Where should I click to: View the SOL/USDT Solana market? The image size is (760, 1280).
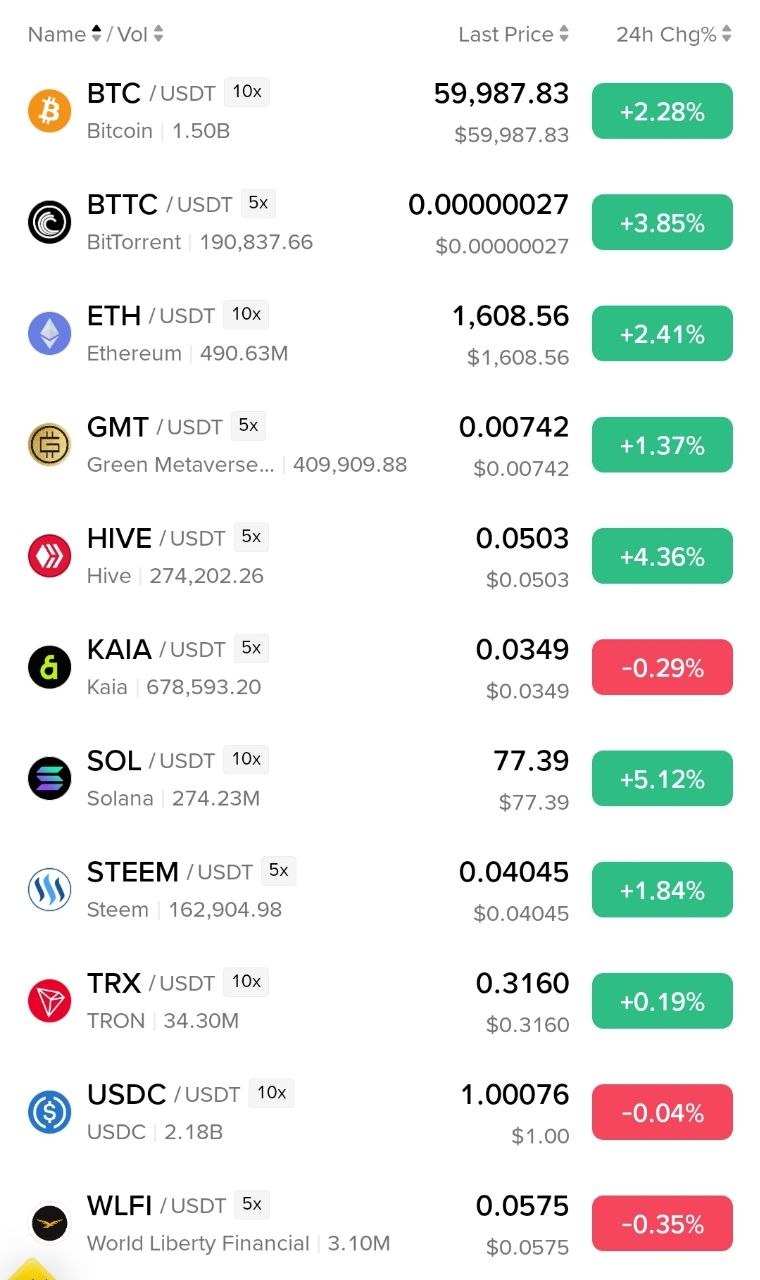pos(380,779)
